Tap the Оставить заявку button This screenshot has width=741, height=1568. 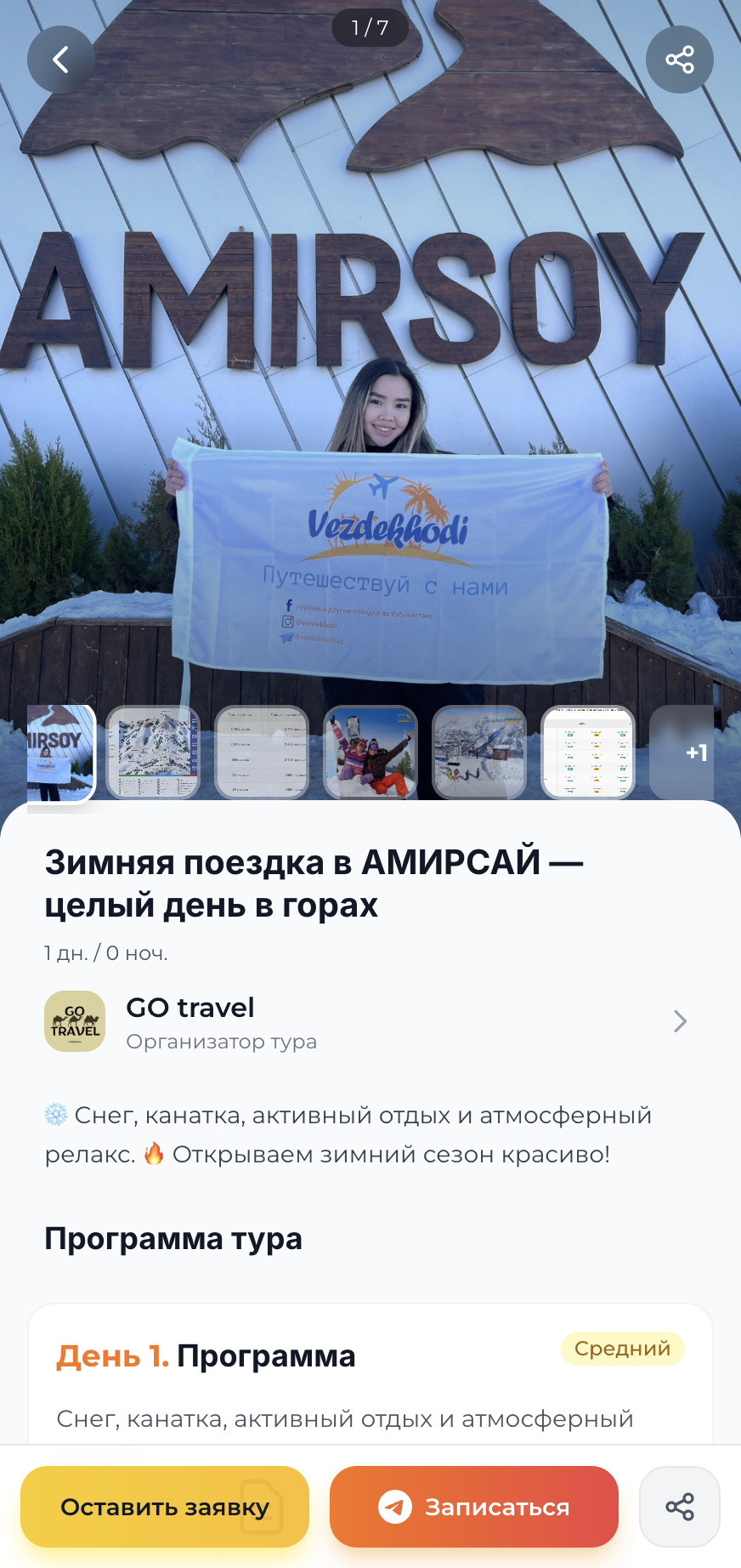(165, 1507)
